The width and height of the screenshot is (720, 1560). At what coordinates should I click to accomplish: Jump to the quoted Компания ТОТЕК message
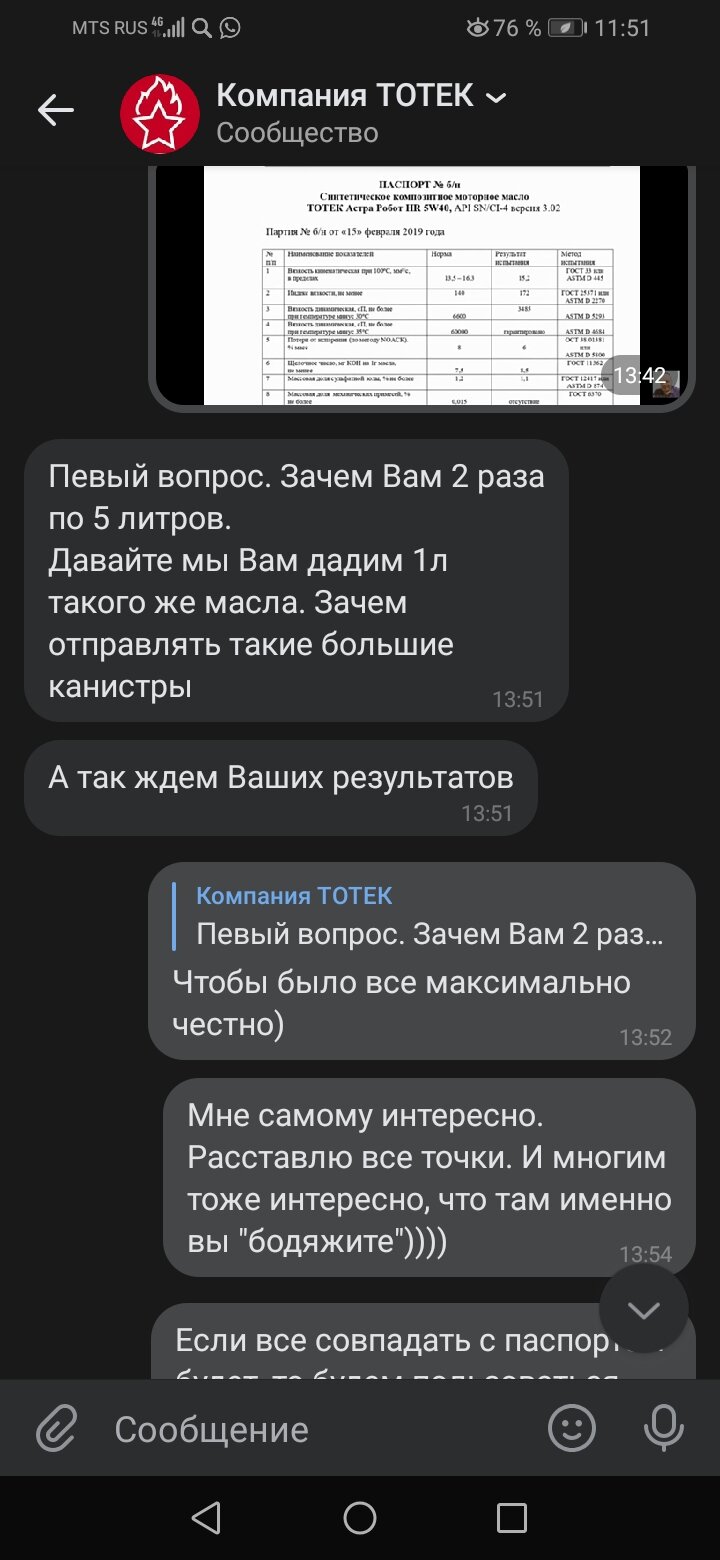(422, 915)
